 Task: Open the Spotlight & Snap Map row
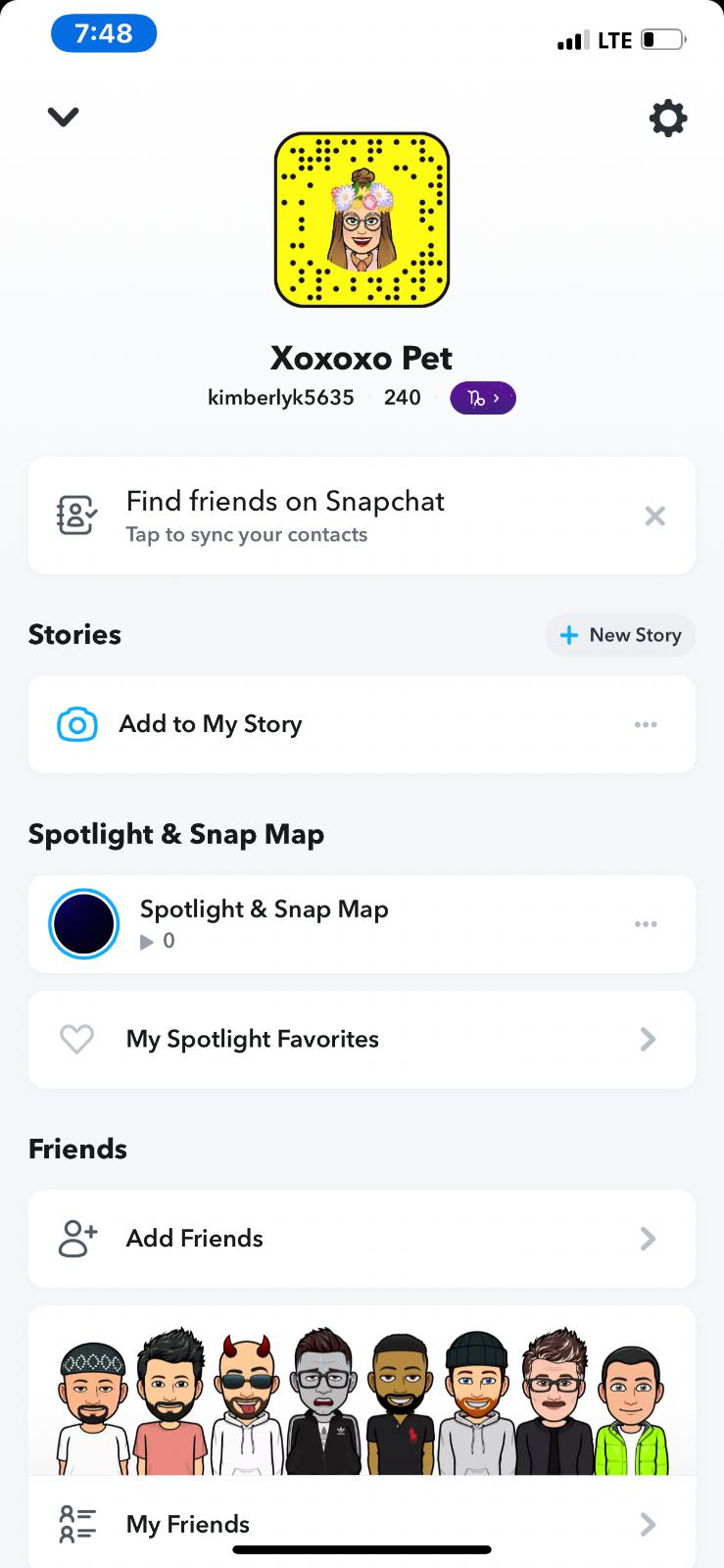(x=265, y=923)
